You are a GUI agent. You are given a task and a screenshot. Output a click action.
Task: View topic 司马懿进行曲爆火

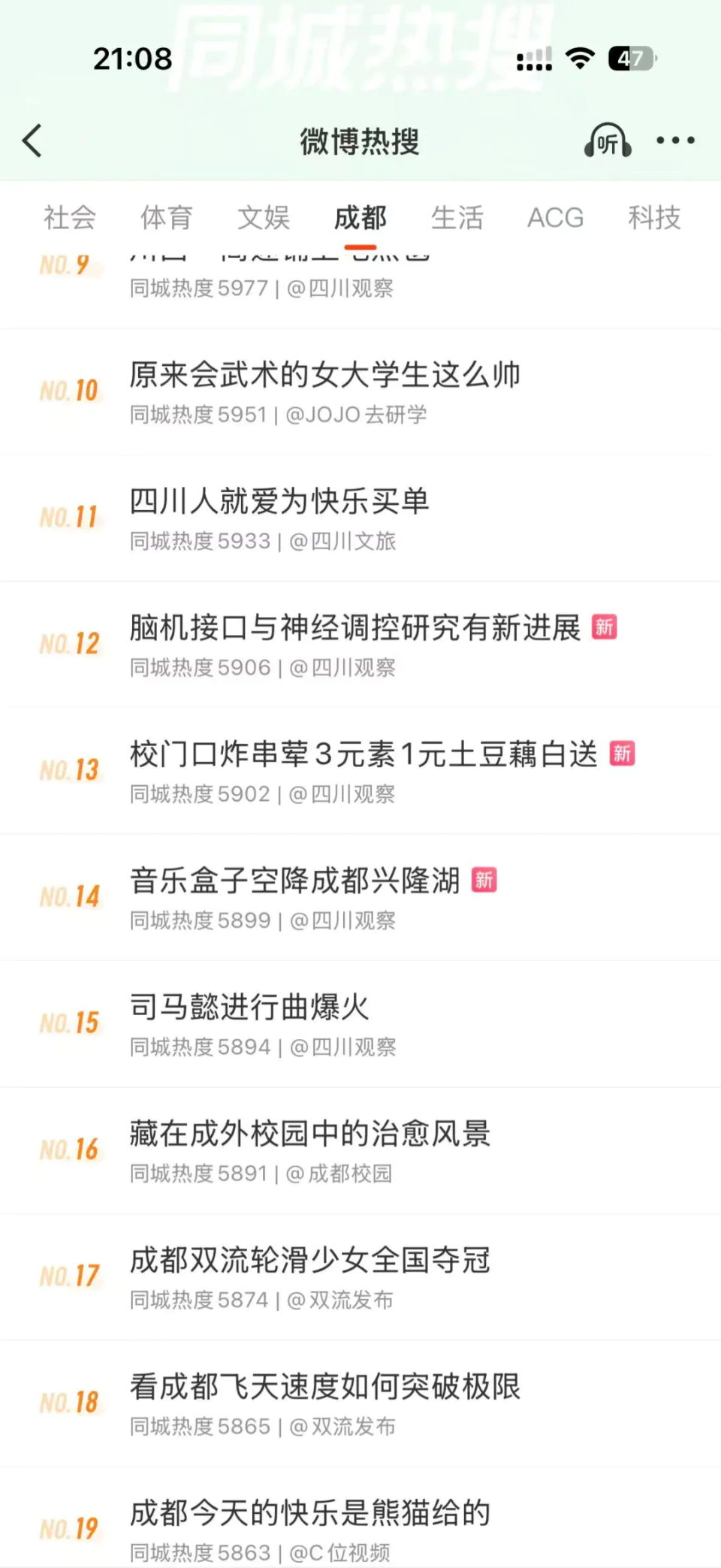[x=249, y=1007]
